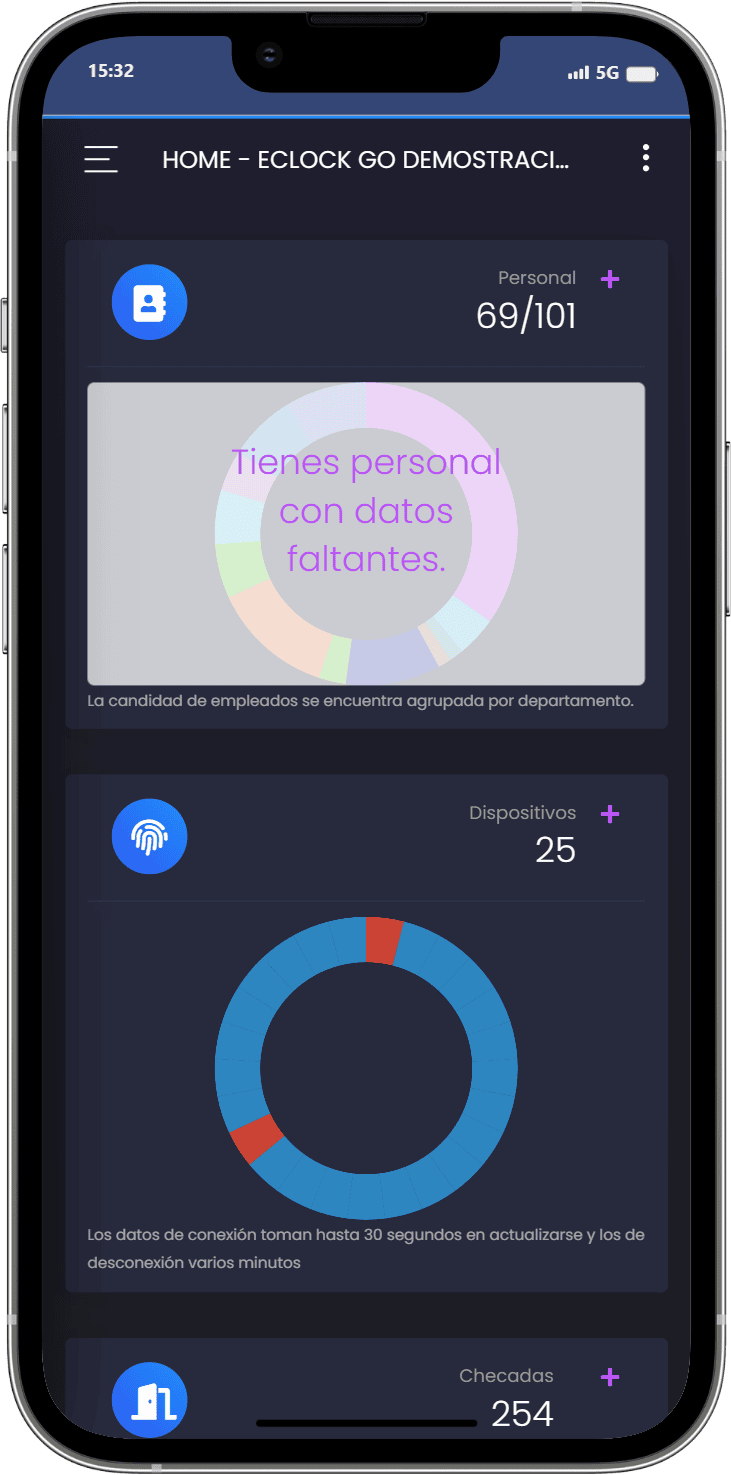The image size is (731, 1475).
Task: Open the Checadas door icon
Action: (150, 1399)
